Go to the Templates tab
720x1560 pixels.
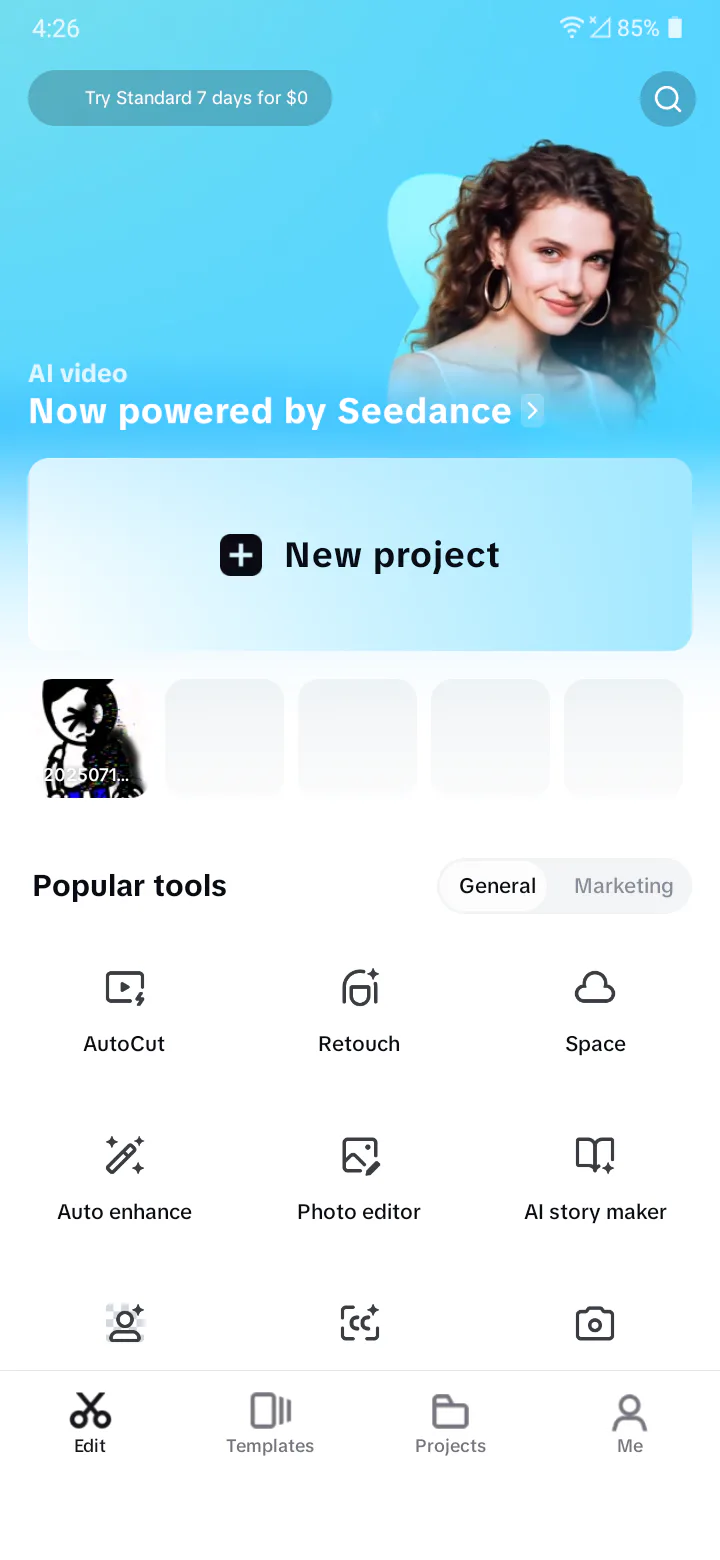pyautogui.click(x=270, y=1424)
